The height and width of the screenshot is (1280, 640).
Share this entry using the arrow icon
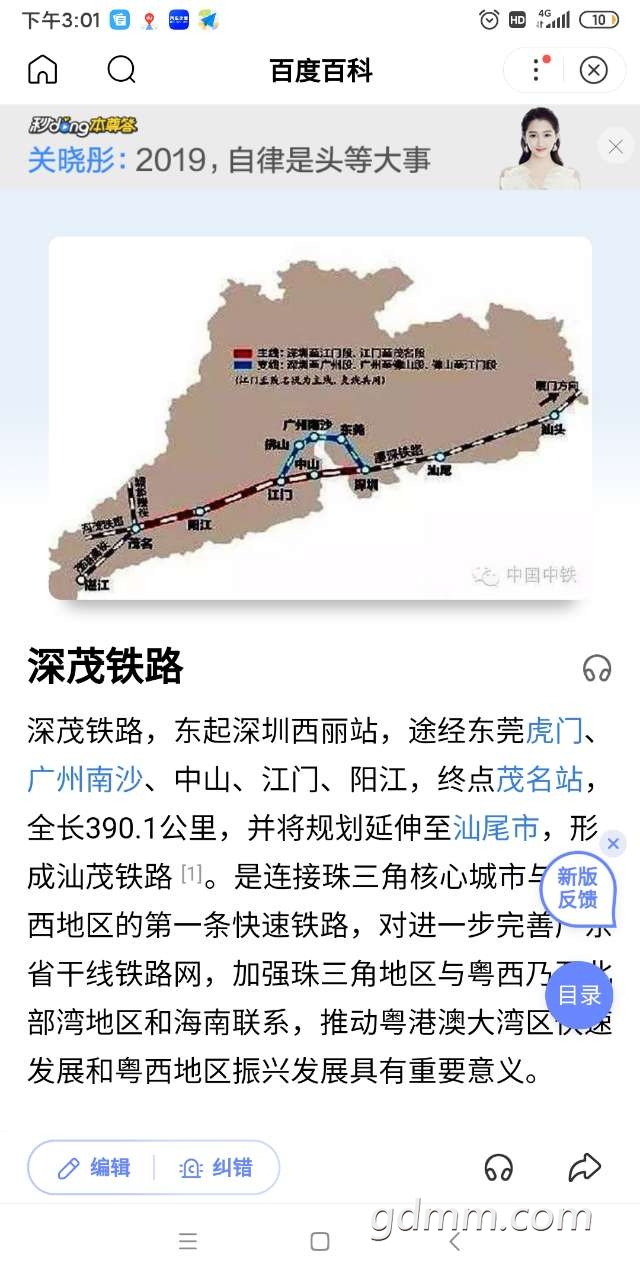[x=583, y=1167]
